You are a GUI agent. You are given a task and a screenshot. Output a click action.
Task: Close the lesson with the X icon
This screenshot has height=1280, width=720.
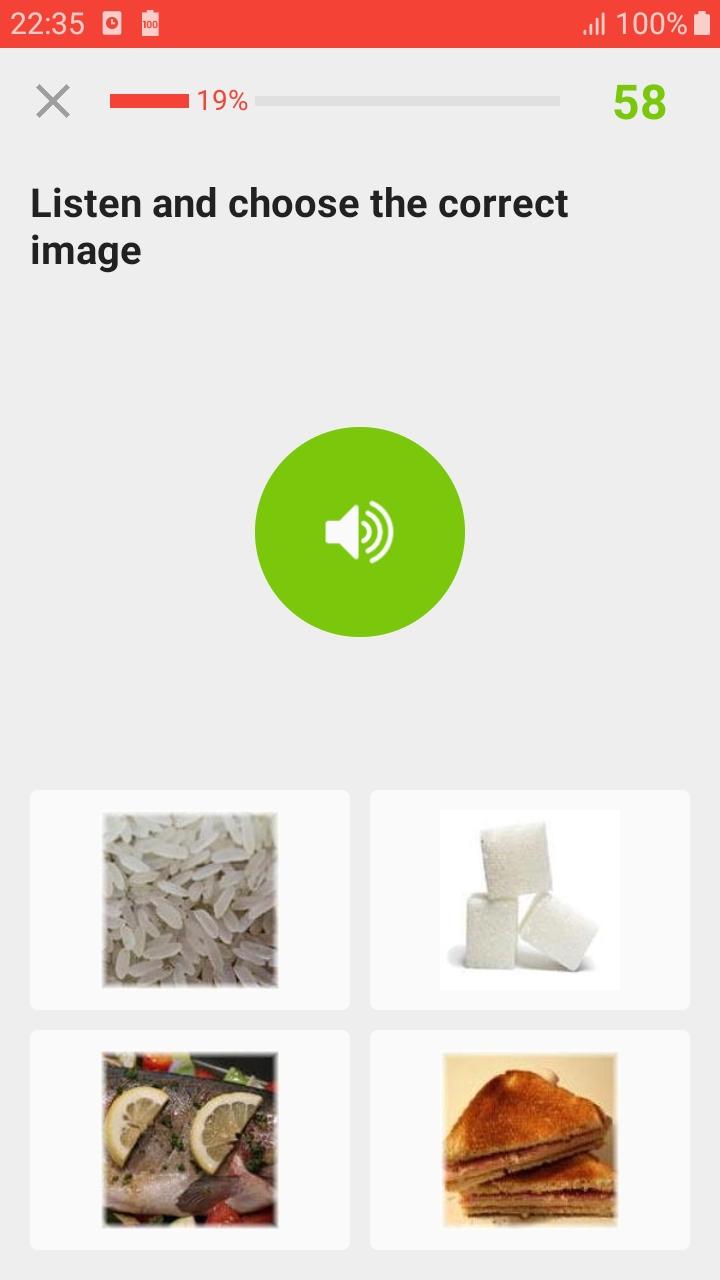click(x=53, y=101)
